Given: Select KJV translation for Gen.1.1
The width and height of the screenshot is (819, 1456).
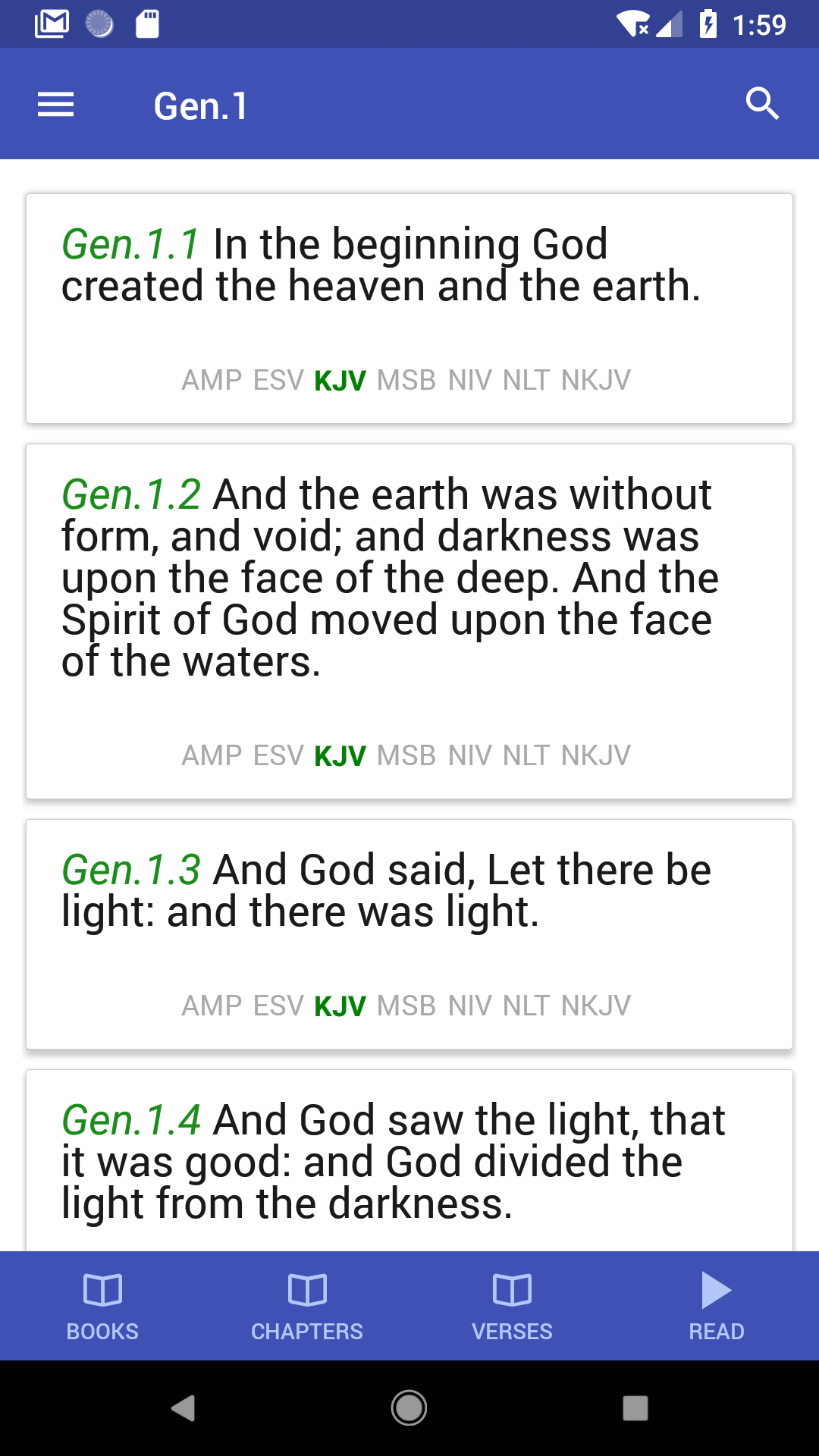Looking at the screenshot, I should point(340,380).
